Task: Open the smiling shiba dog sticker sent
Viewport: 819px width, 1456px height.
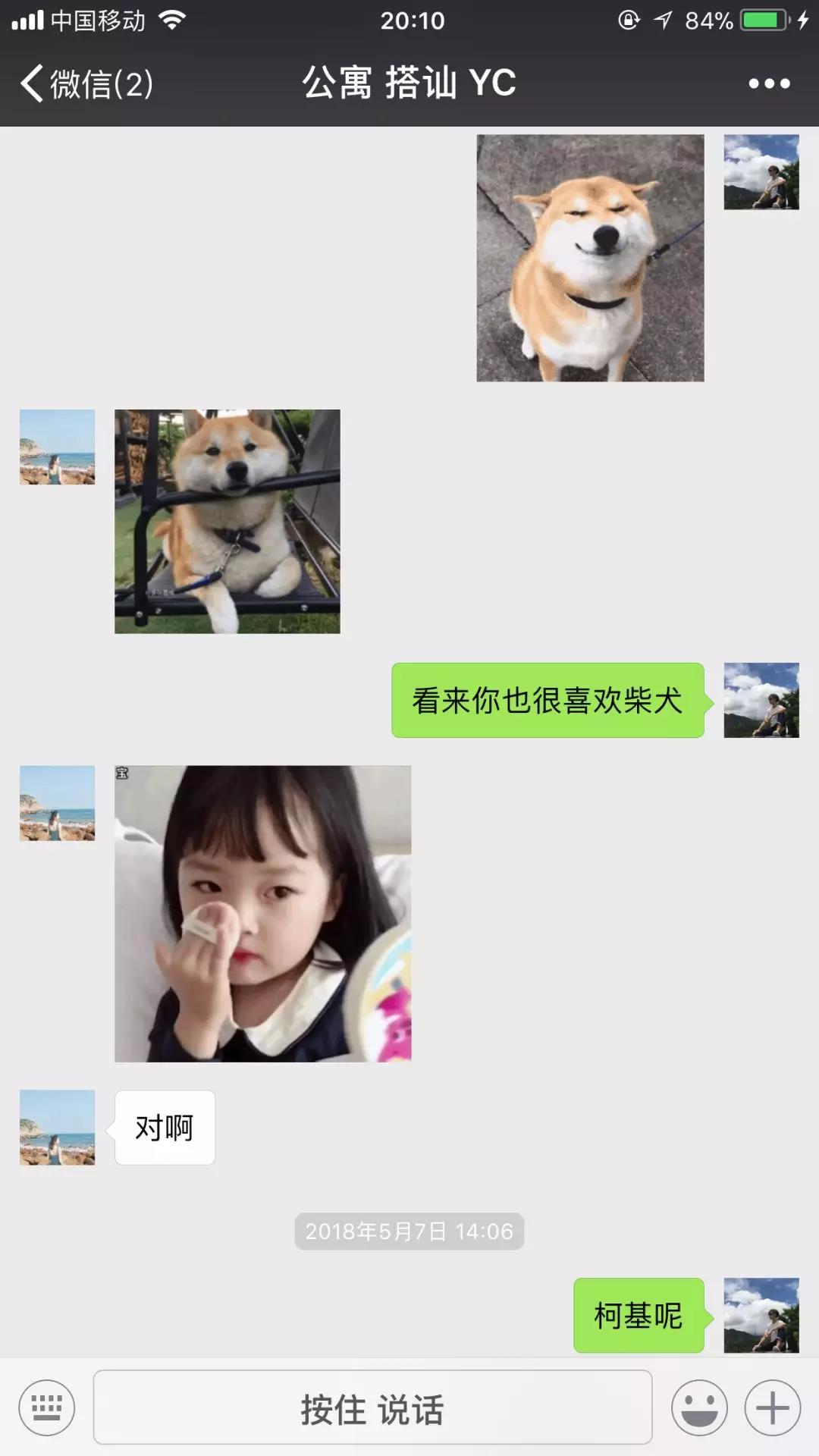Action: [x=590, y=258]
